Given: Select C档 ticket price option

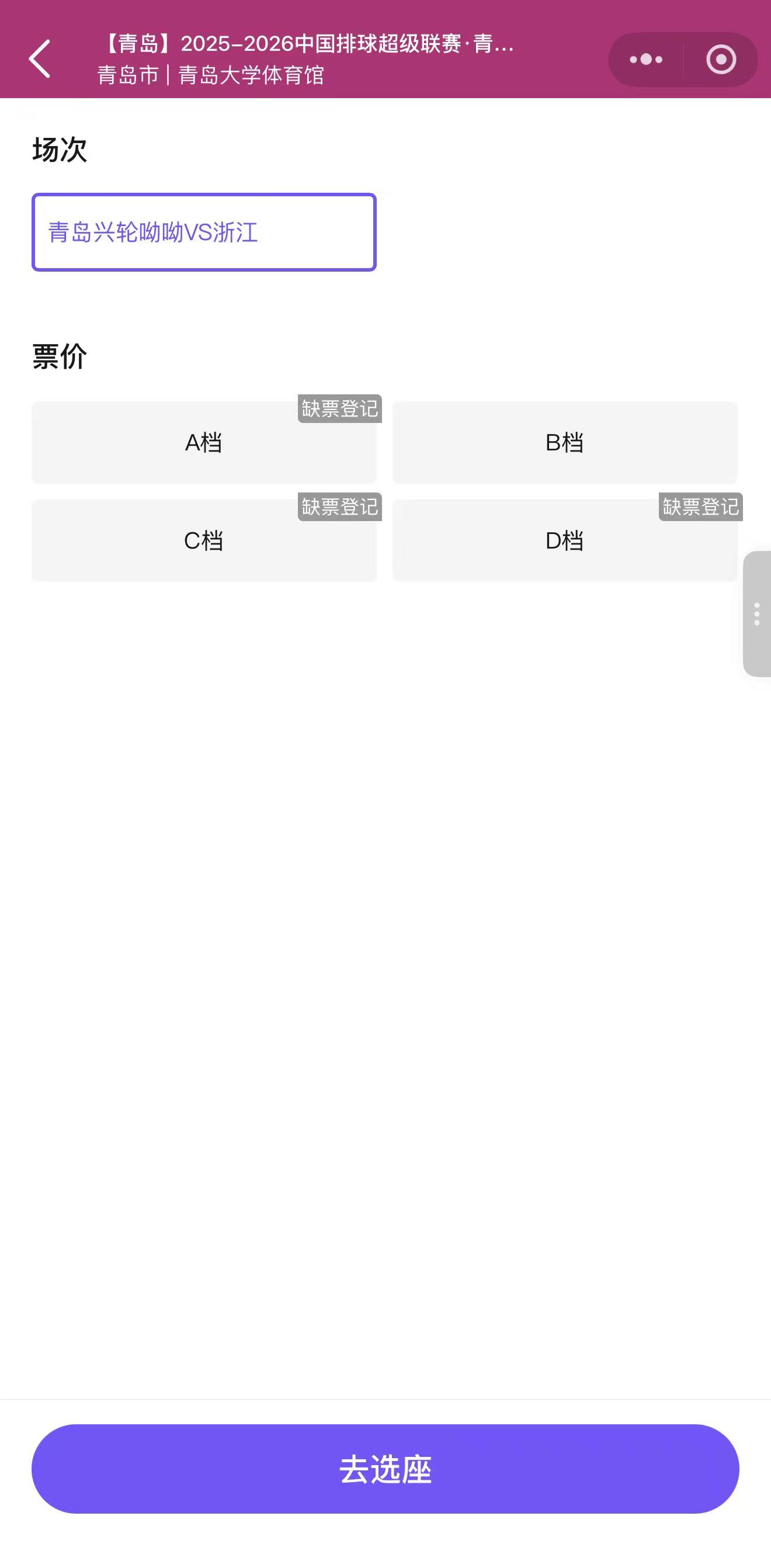Looking at the screenshot, I should tap(204, 540).
